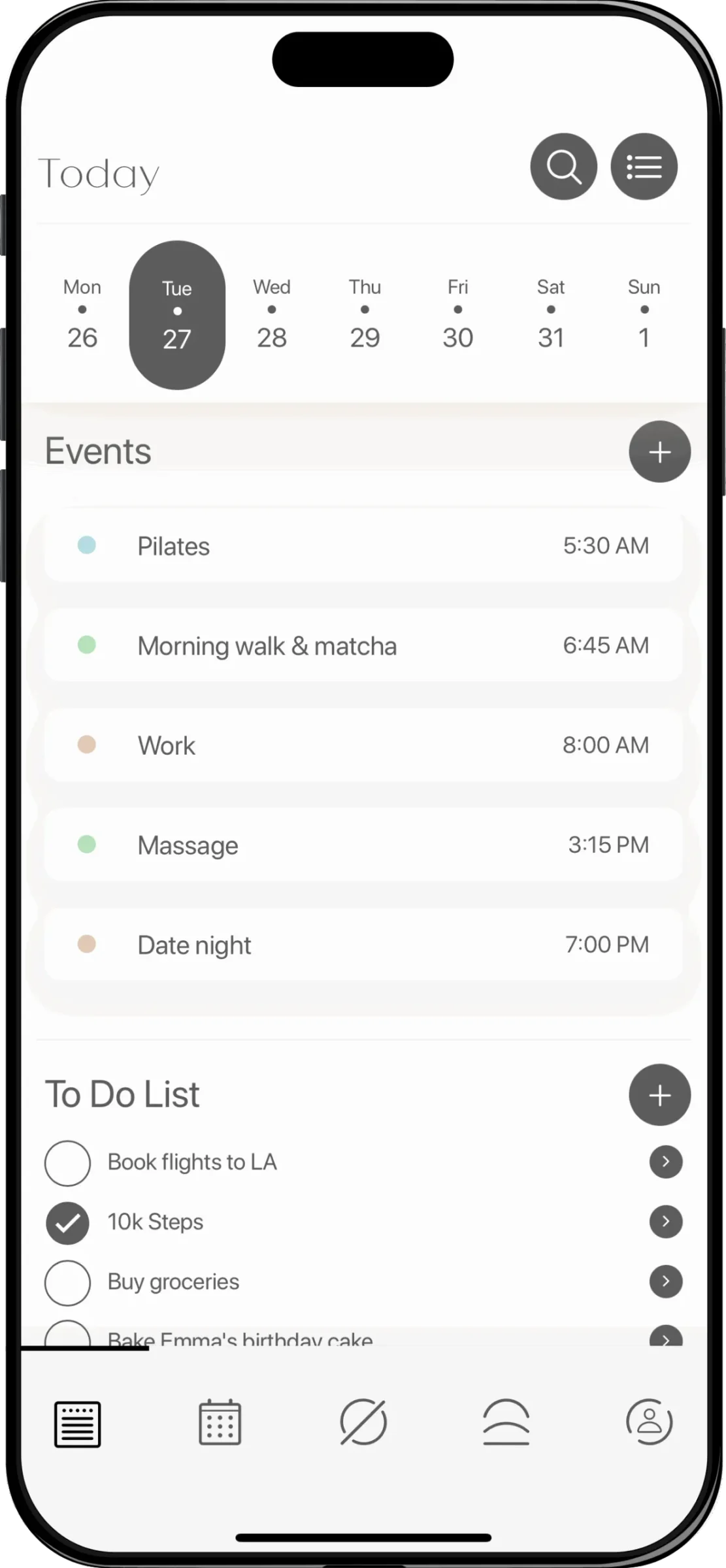Open Morning walk & matcha event
The width and height of the screenshot is (726, 1568).
pos(363,645)
